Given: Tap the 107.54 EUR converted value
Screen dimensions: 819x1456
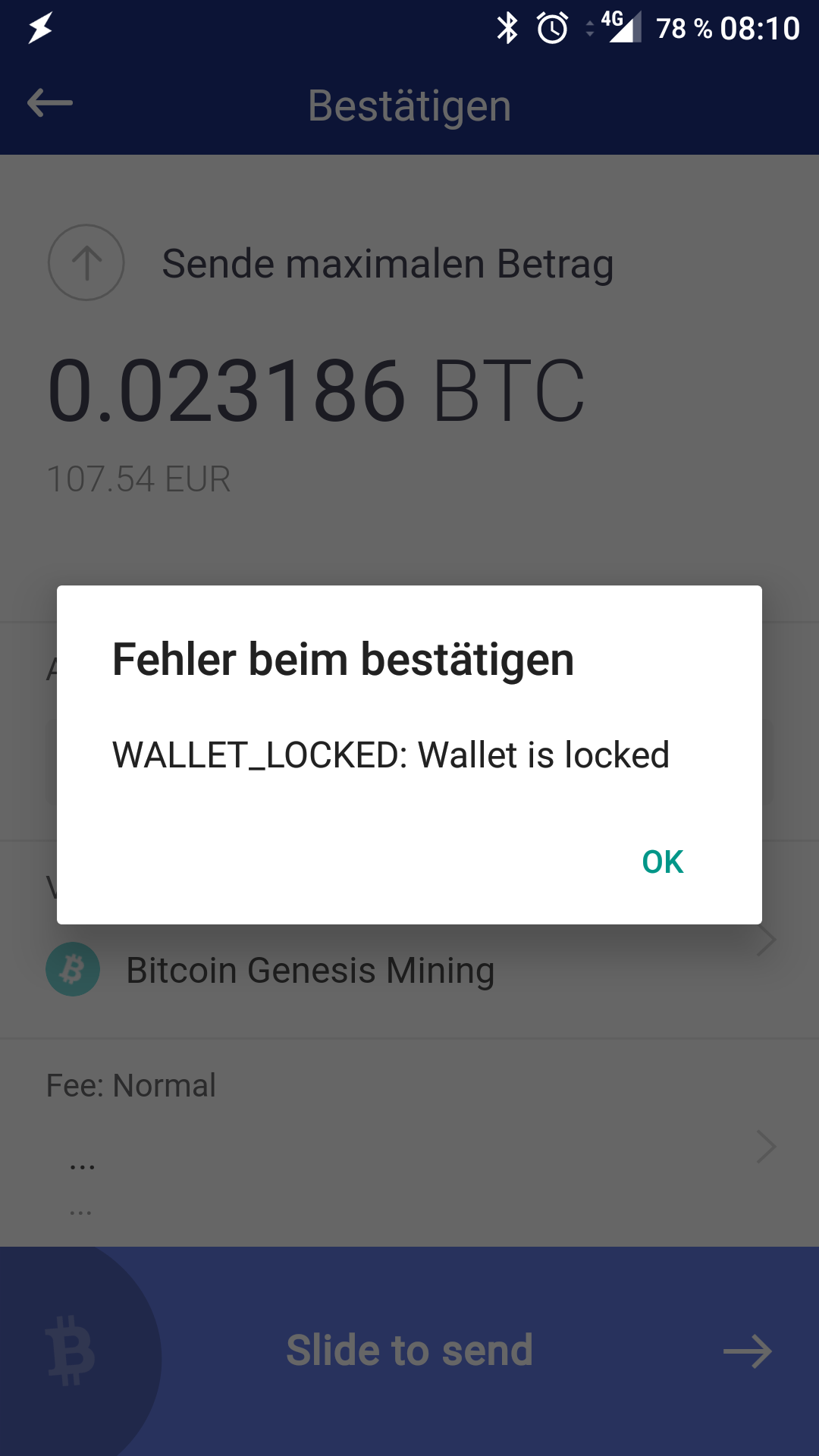Looking at the screenshot, I should [139, 478].
